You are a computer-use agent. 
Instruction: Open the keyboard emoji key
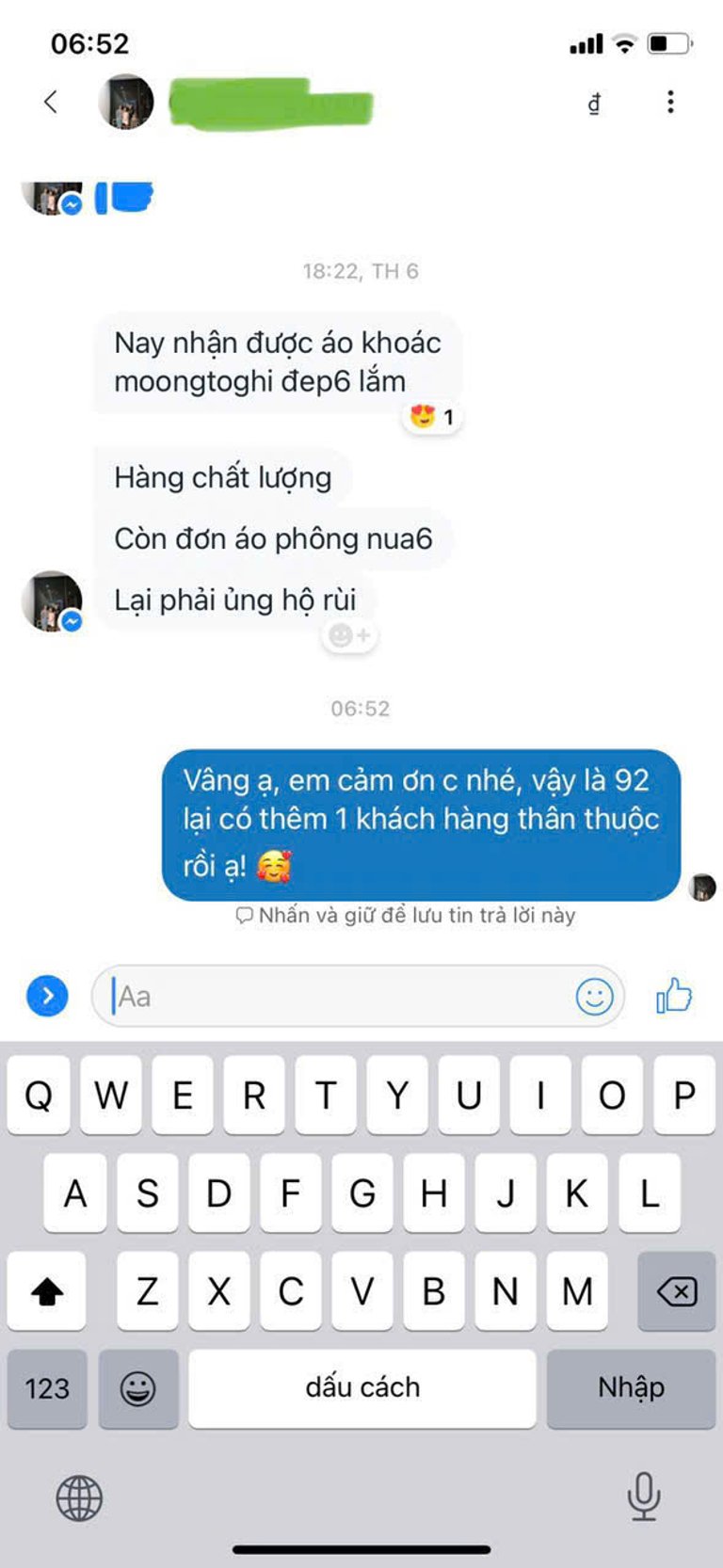(137, 1388)
